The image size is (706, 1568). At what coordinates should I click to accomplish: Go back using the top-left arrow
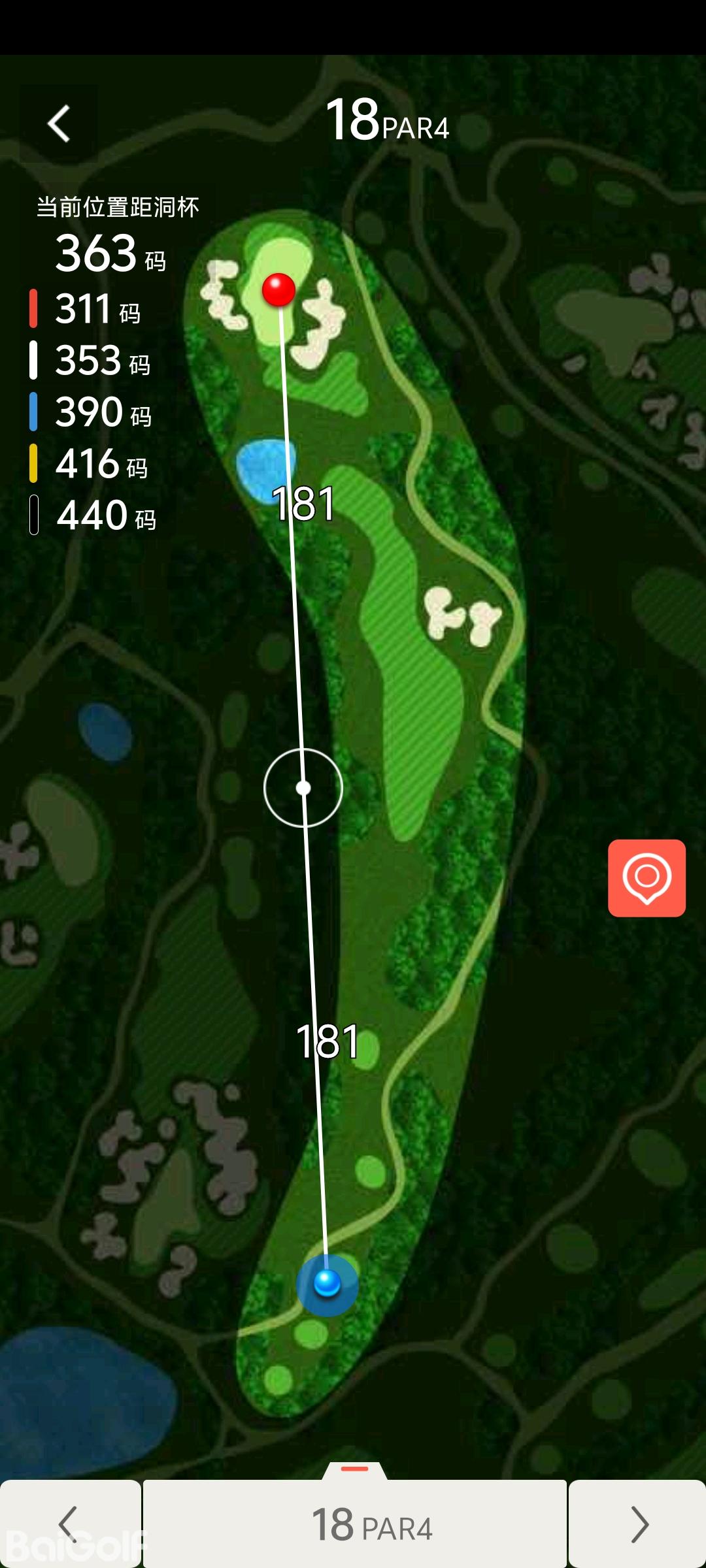coord(59,123)
